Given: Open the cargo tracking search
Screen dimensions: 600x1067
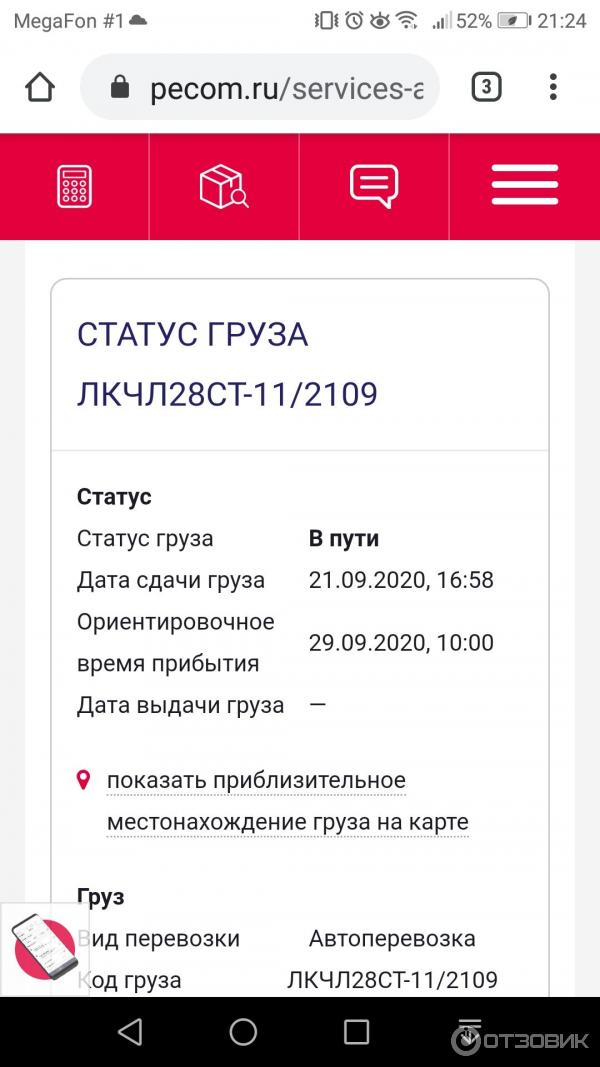Looking at the screenshot, I should pos(224,186).
